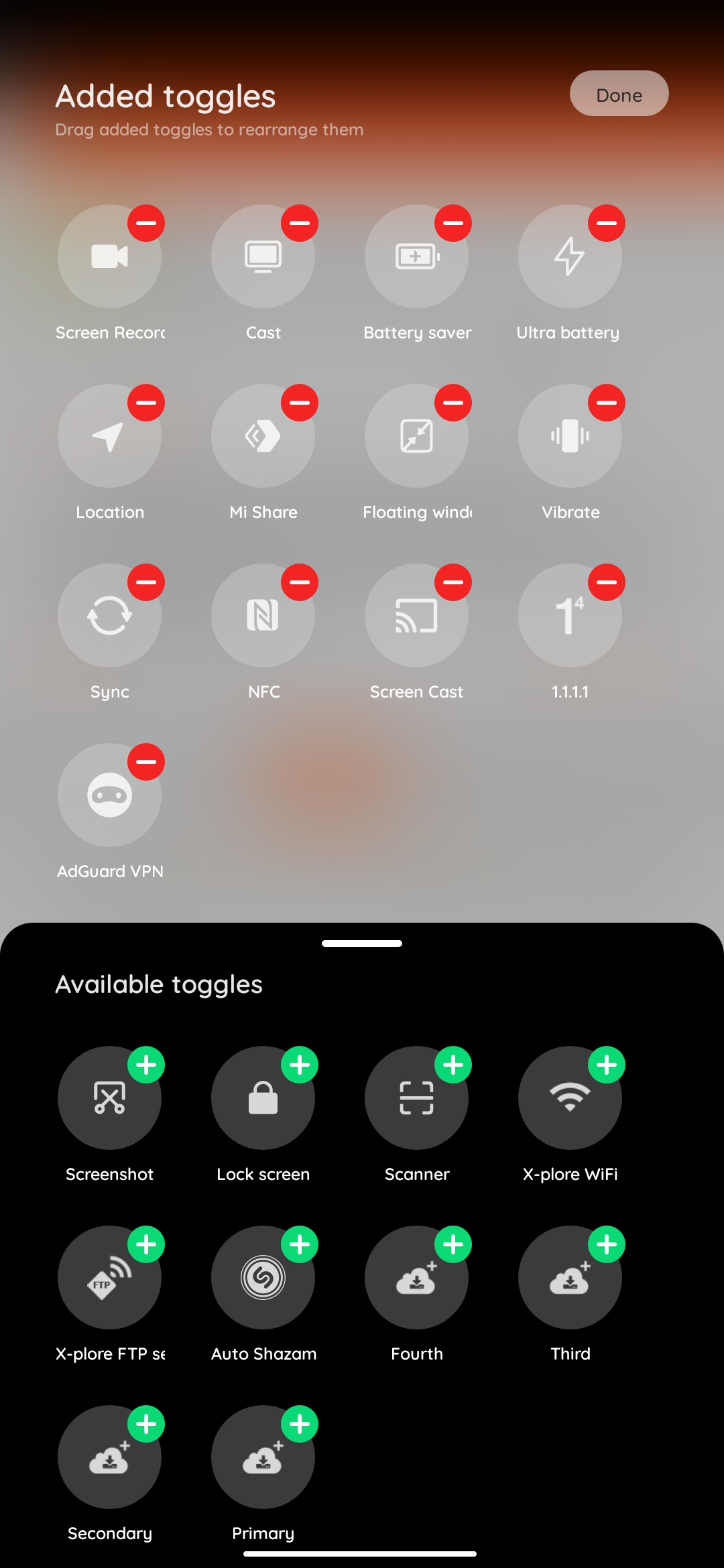
Task: Add the Auto Shazam toggle
Action: pyautogui.click(x=300, y=1244)
